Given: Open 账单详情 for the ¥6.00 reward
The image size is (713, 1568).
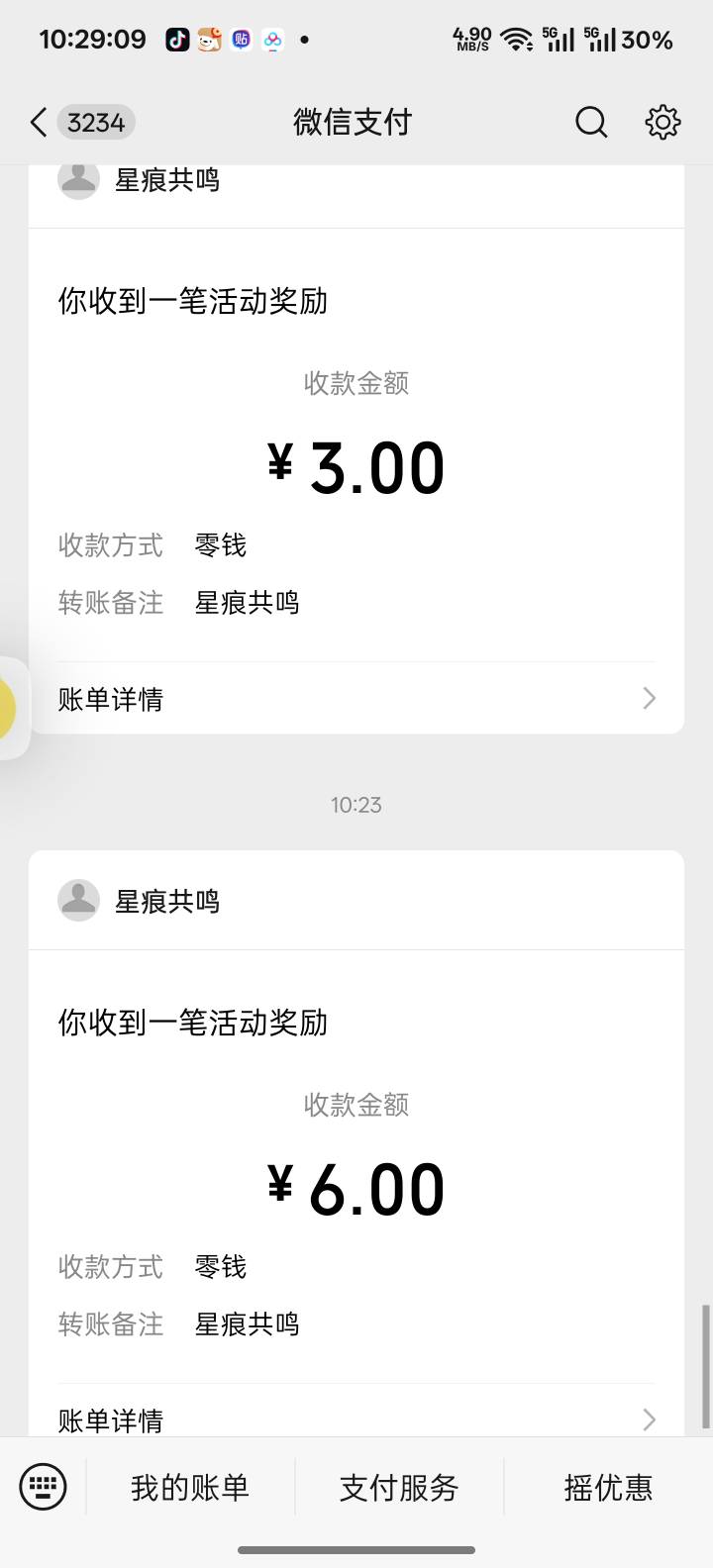Looking at the screenshot, I should click(356, 1416).
